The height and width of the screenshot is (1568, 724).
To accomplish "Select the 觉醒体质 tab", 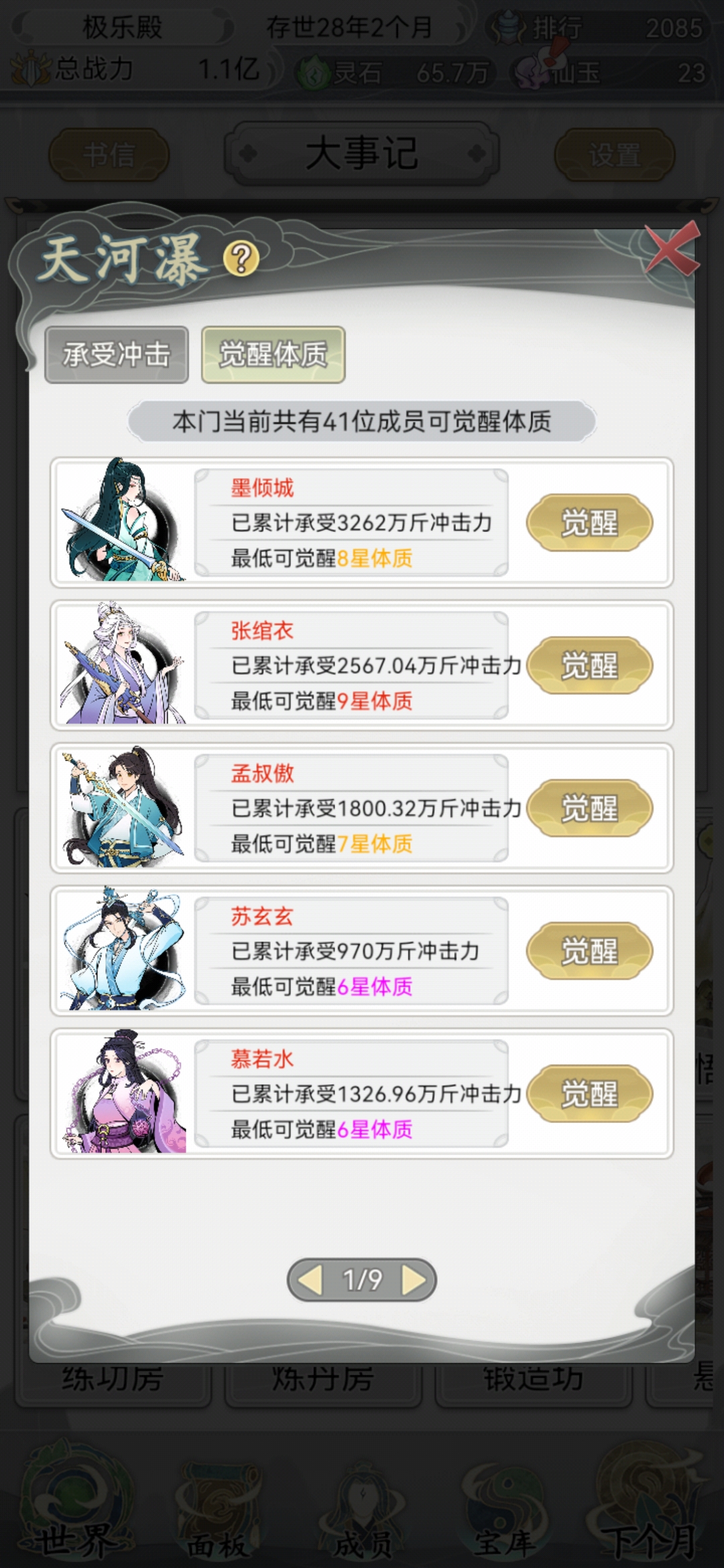I will coord(273,354).
